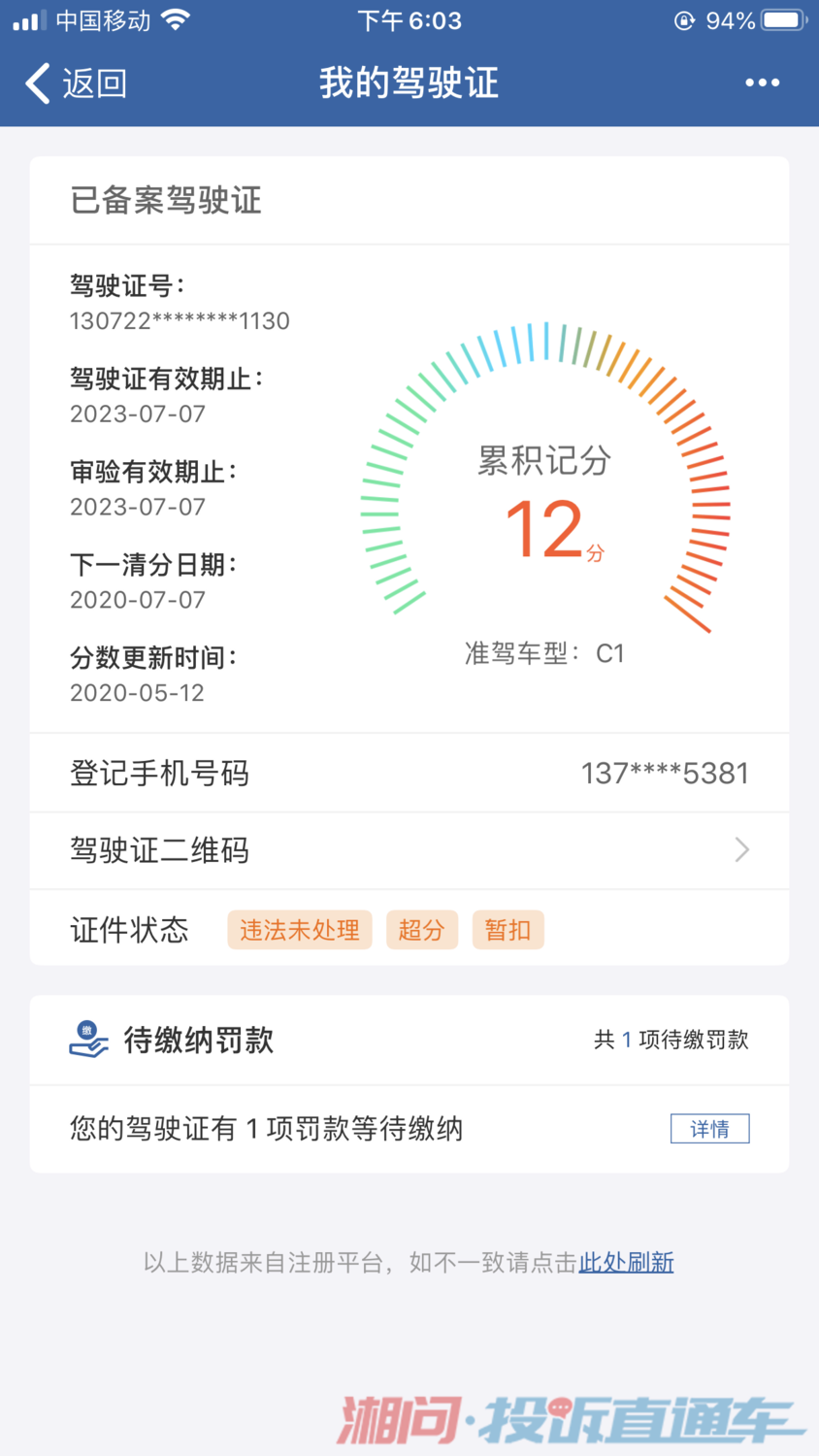This screenshot has width=819, height=1456.
Task: Select the 超分 status tag
Action: coord(422,929)
